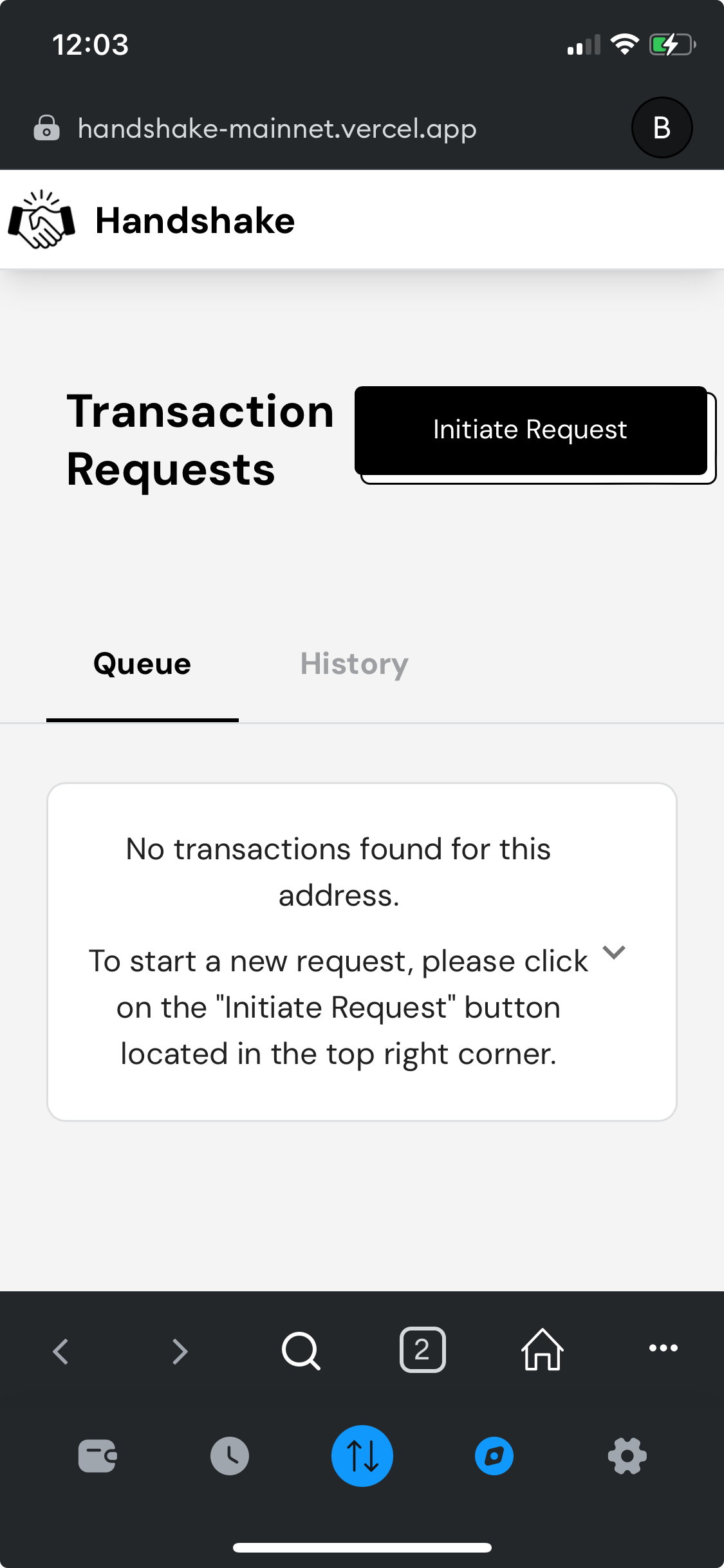Go back to the previous page
The image size is (724, 1568).
point(60,1350)
